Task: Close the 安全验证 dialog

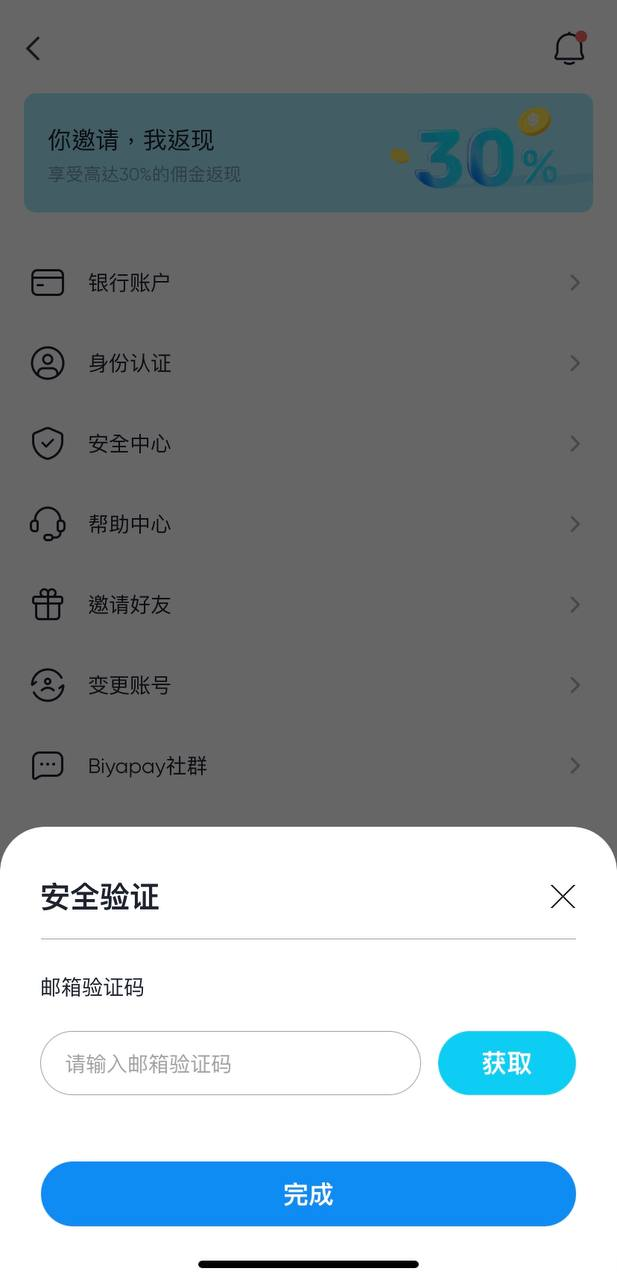Action: [563, 897]
